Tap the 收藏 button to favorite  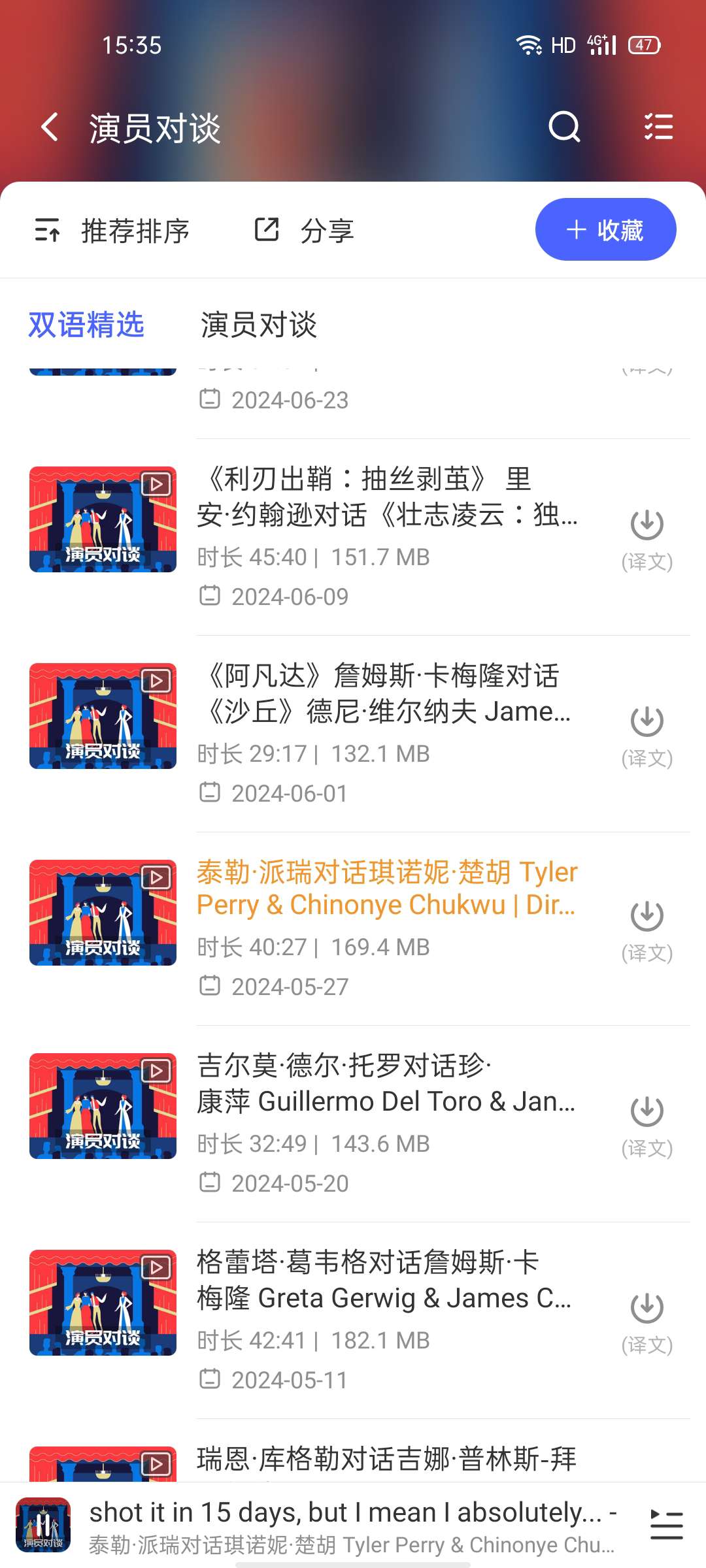[605, 229]
